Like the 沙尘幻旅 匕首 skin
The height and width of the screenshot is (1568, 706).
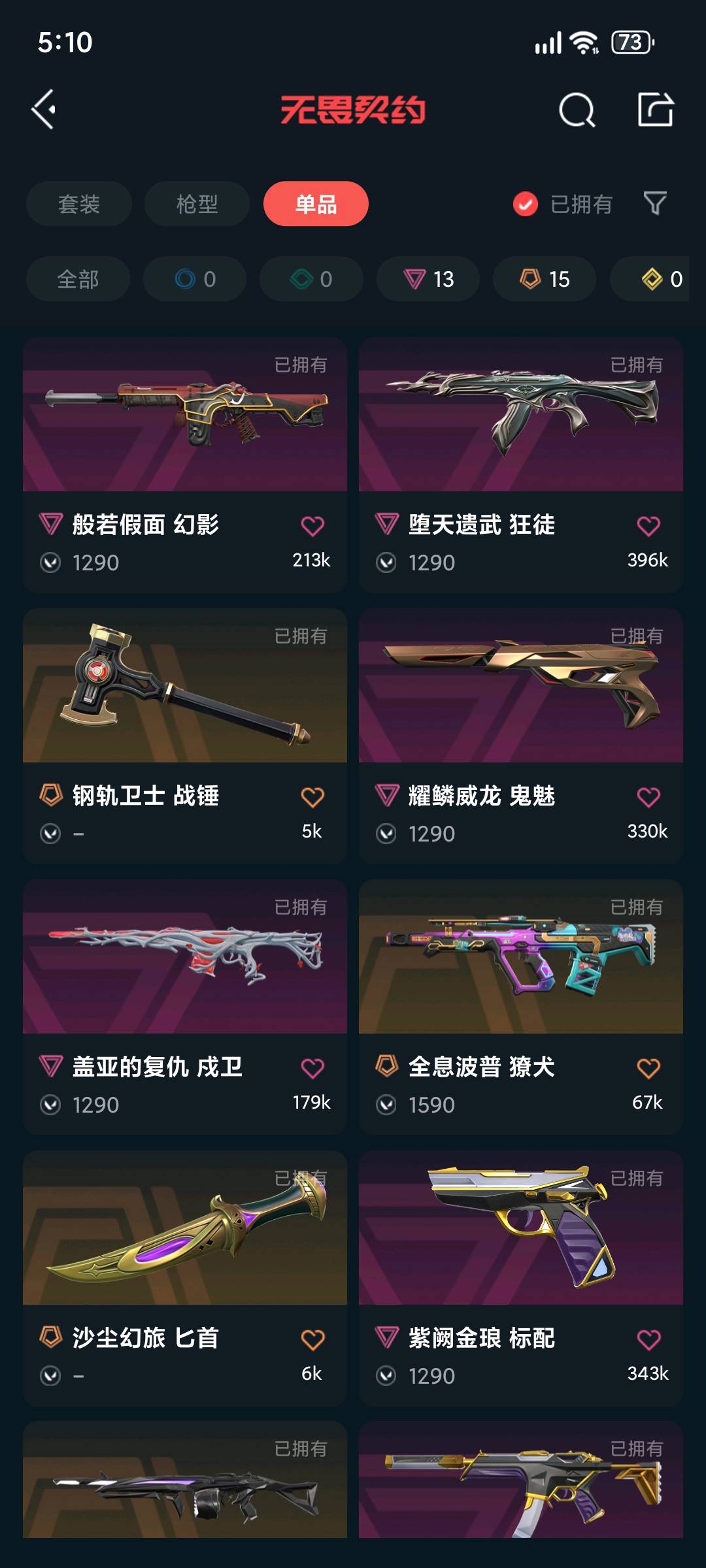(312, 1339)
